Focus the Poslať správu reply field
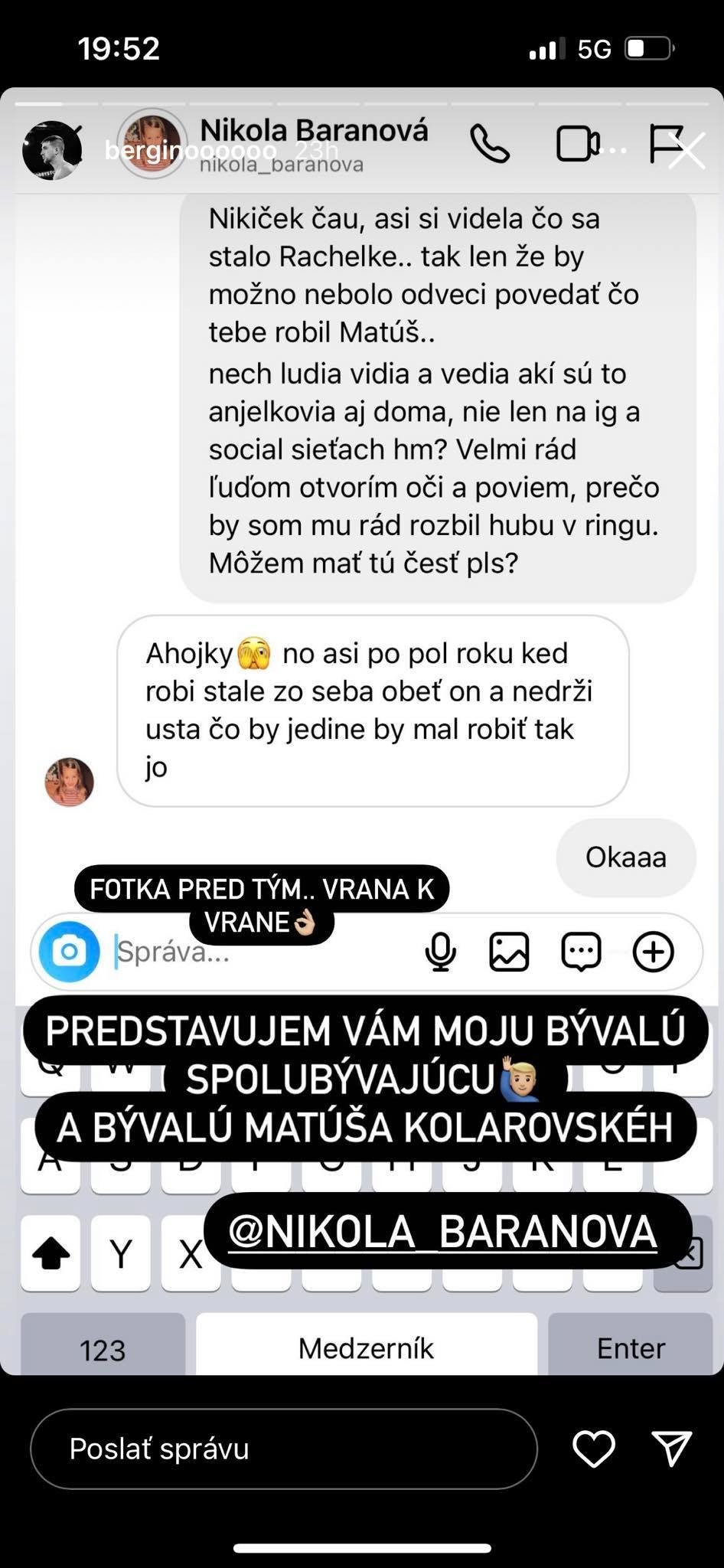 click(x=283, y=1449)
